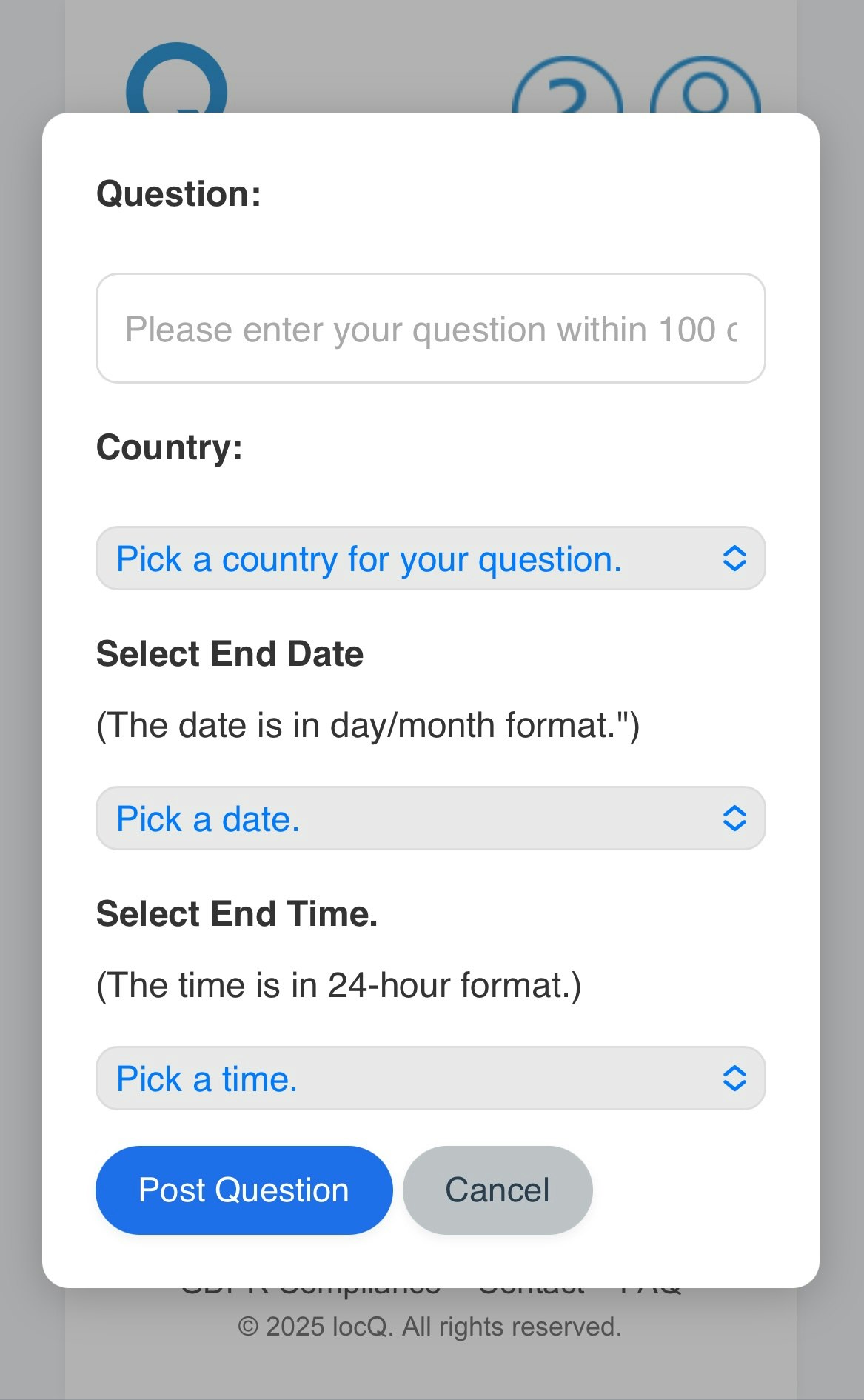Click the date picker chevron icon
The width and height of the screenshot is (864, 1400).
pyautogui.click(x=735, y=819)
